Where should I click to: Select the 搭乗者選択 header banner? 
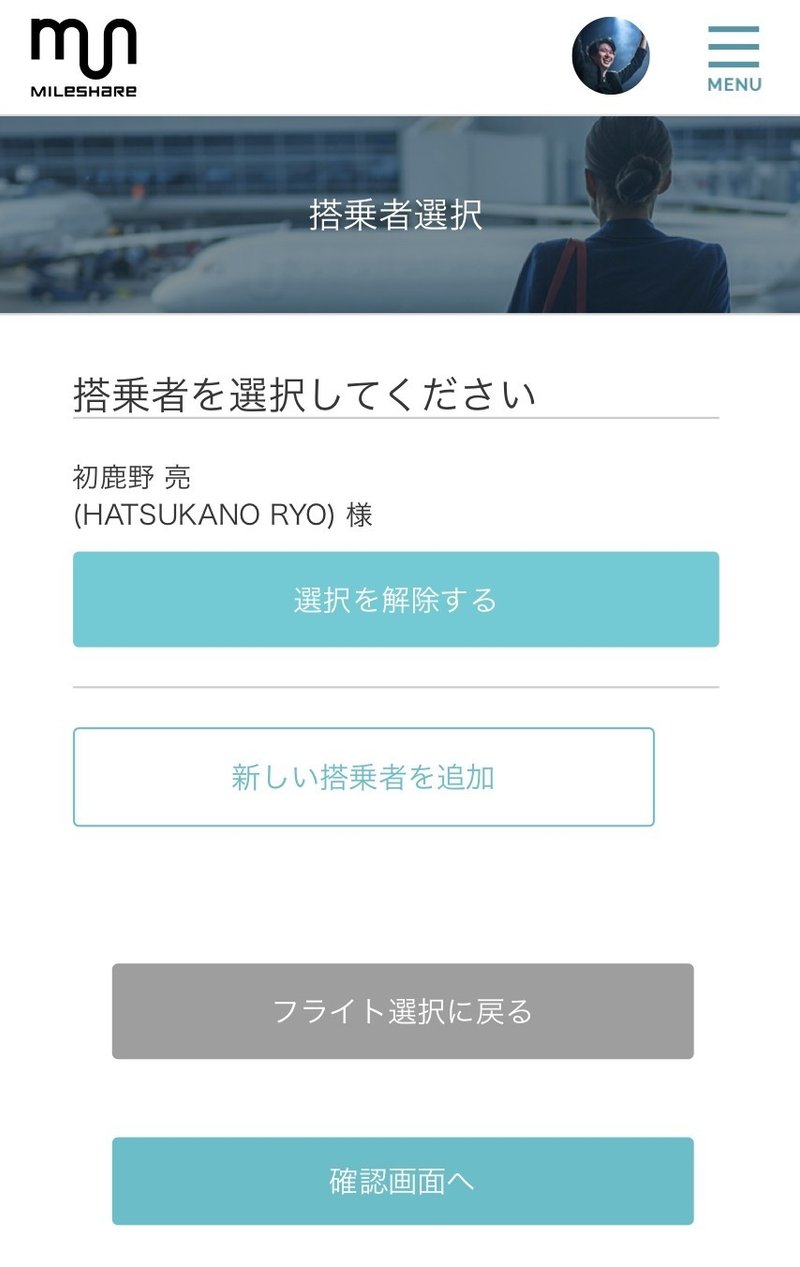[x=398, y=213]
